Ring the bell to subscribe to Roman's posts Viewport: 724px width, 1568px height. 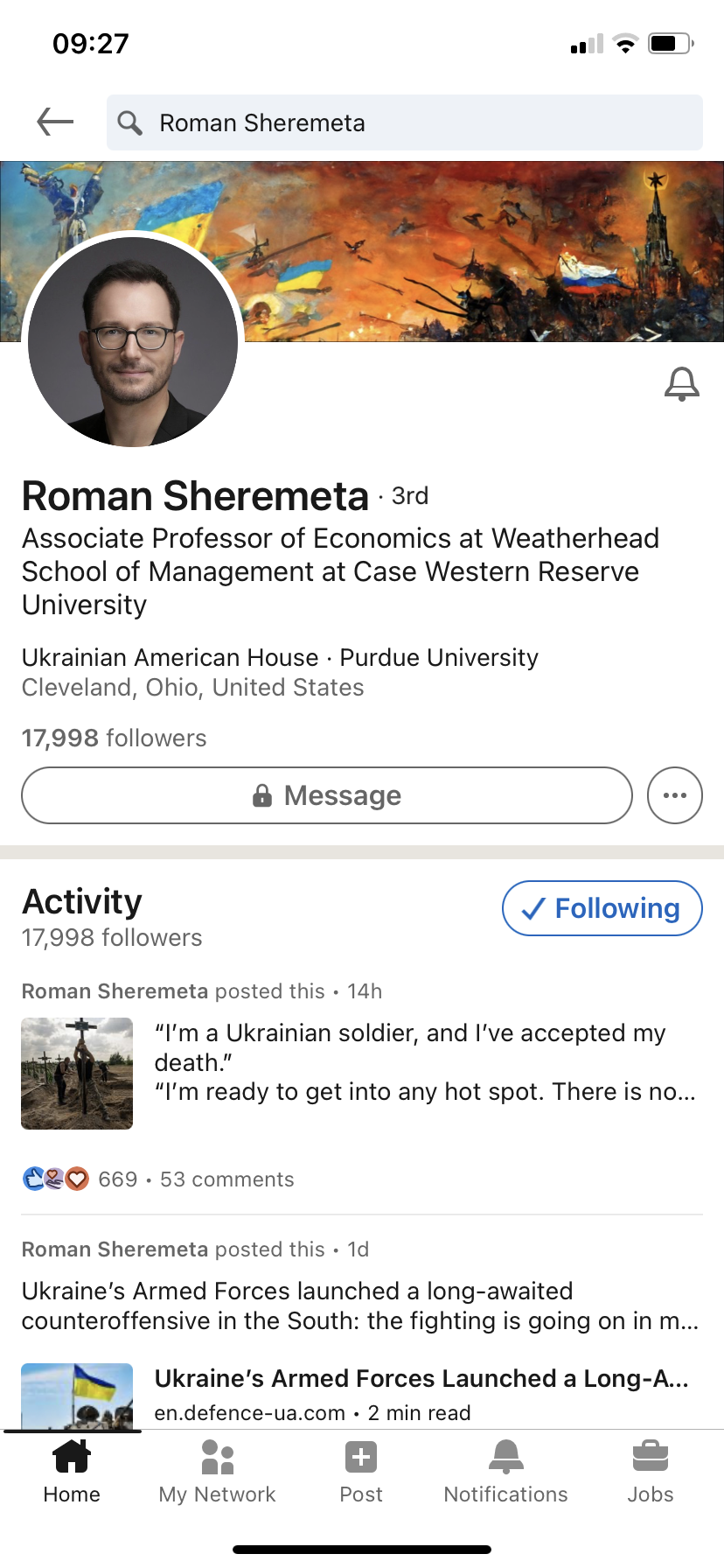[x=681, y=383]
